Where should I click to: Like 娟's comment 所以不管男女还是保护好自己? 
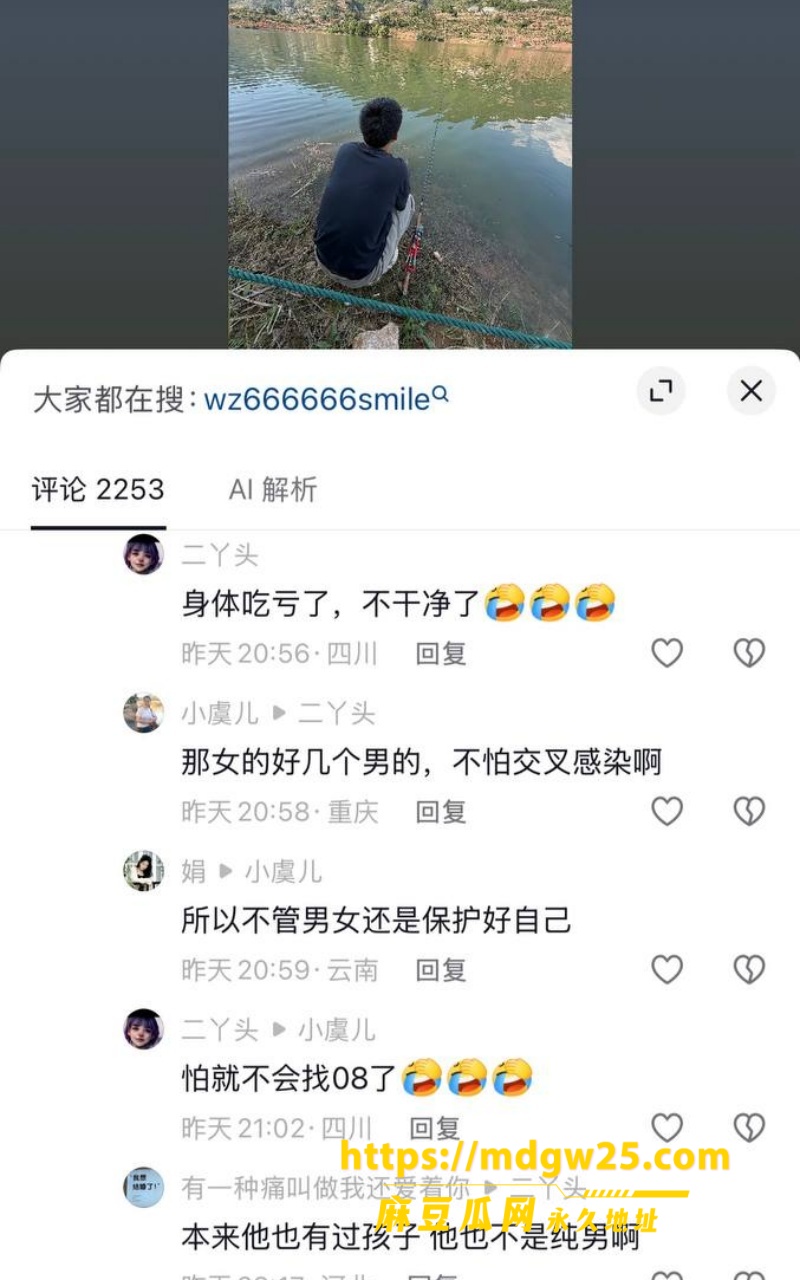667,969
